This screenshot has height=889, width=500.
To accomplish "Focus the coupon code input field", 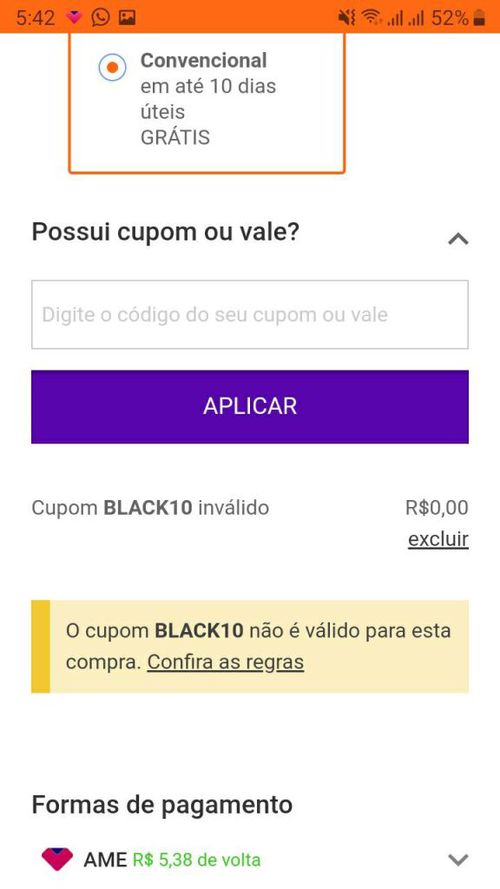I will pyautogui.click(x=250, y=315).
